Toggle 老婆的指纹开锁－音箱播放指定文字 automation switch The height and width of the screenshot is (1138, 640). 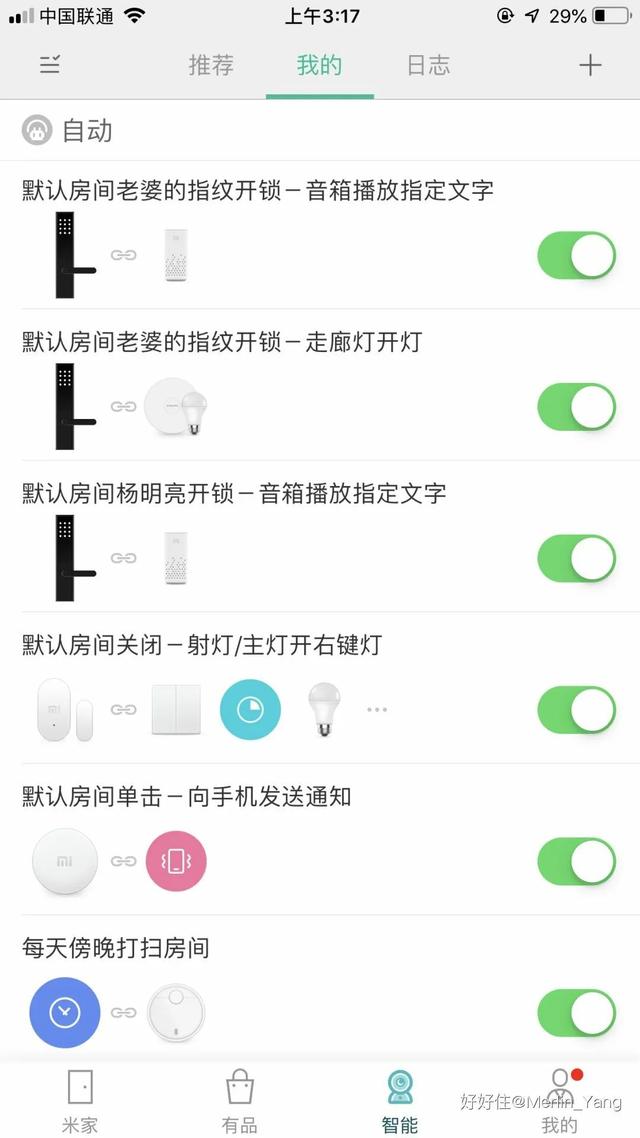577,256
